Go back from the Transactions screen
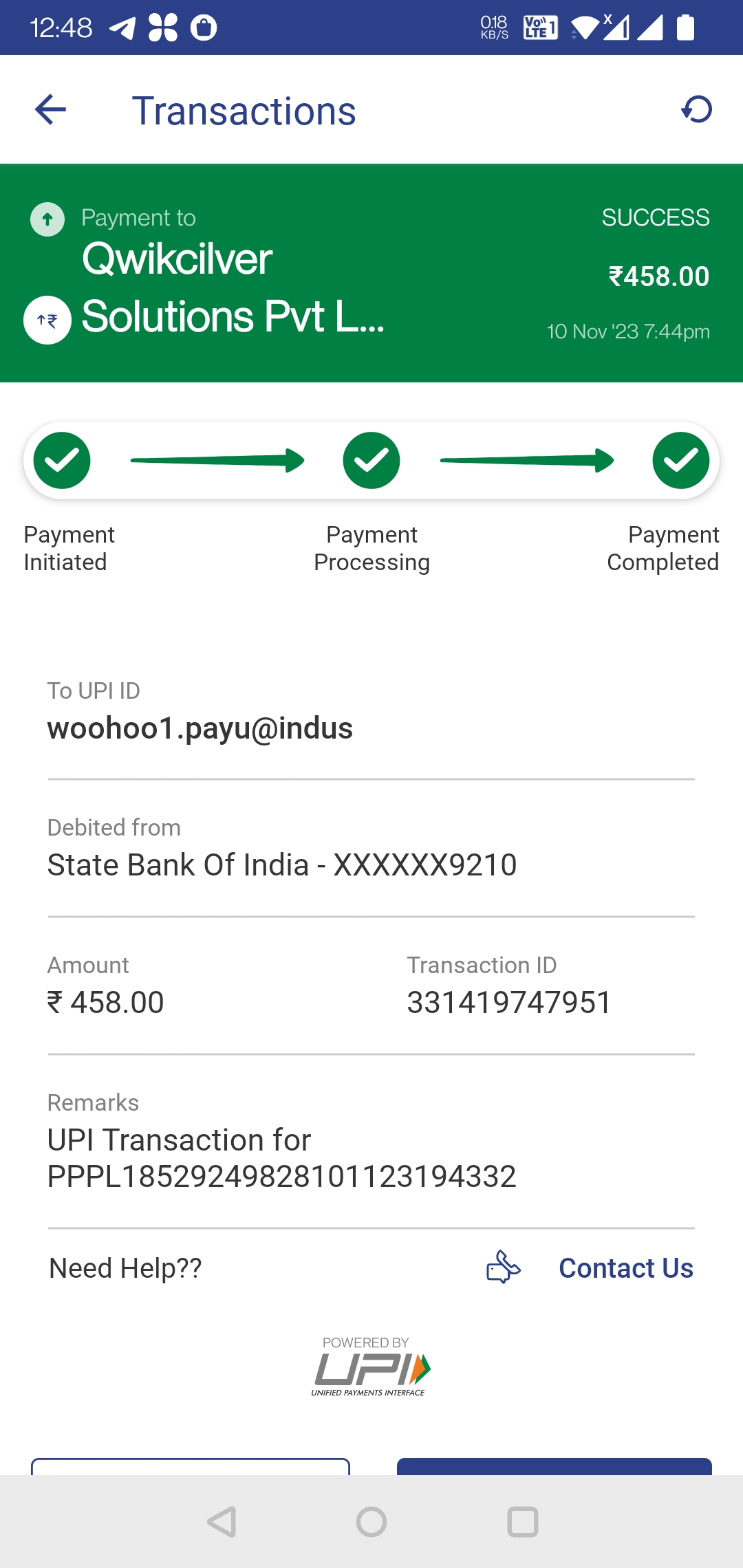The height and width of the screenshot is (1568, 743). tap(50, 110)
